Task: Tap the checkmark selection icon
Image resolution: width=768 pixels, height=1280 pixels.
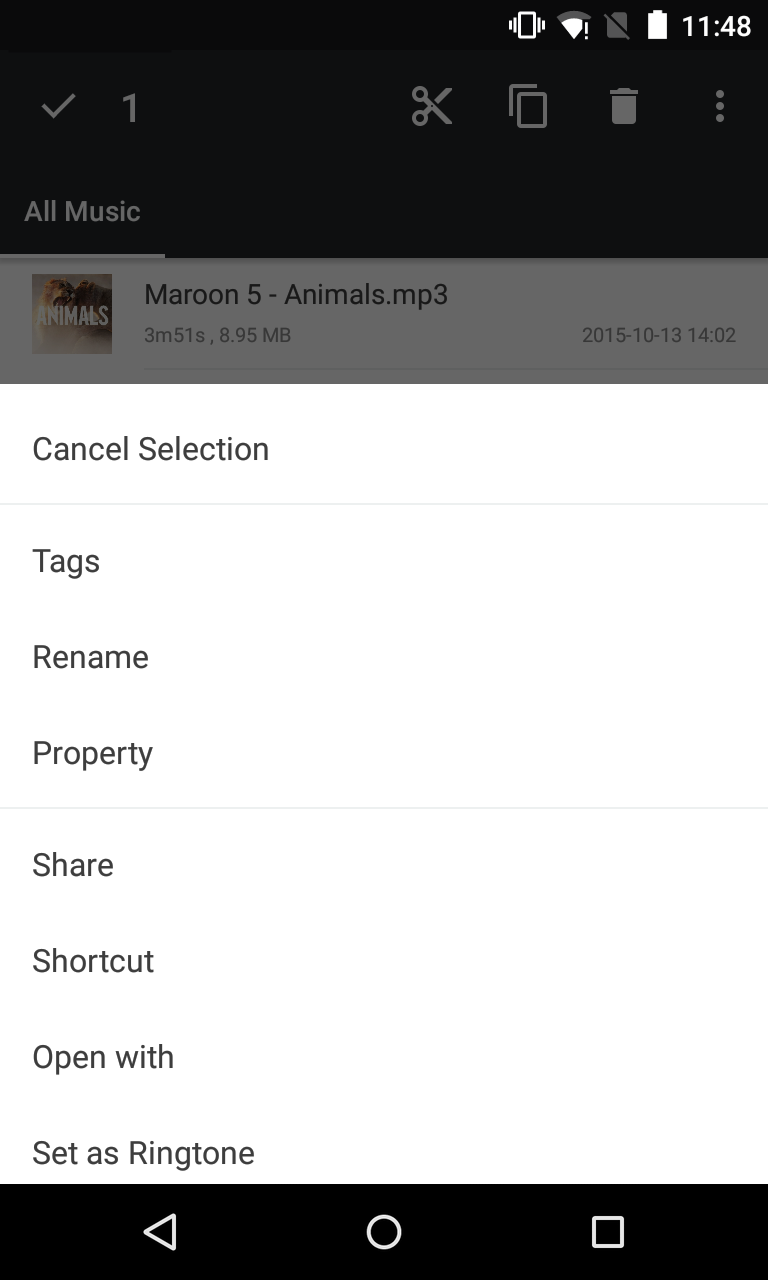Action: pyautogui.click(x=59, y=106)
